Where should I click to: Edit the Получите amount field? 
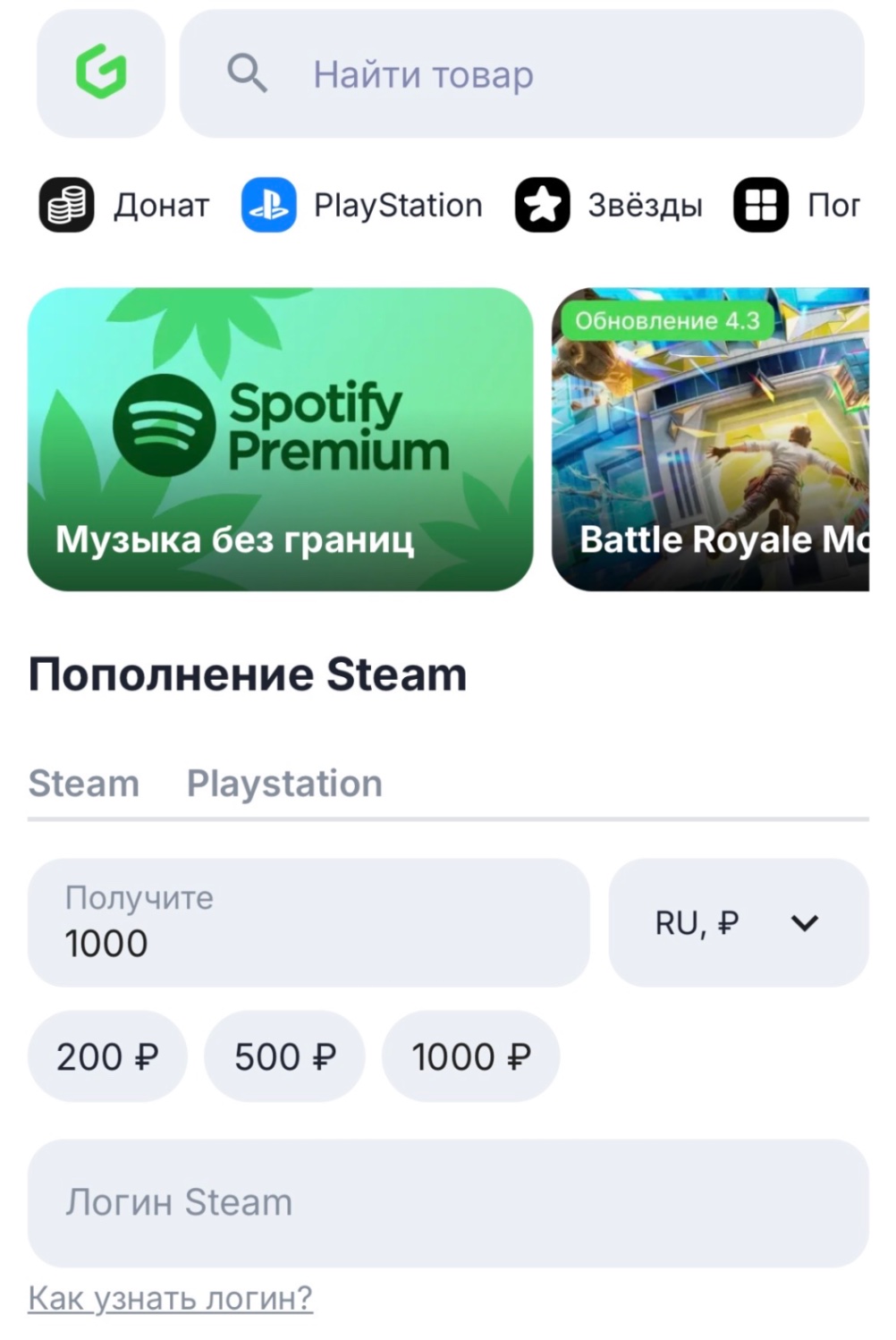pos(309,923)
